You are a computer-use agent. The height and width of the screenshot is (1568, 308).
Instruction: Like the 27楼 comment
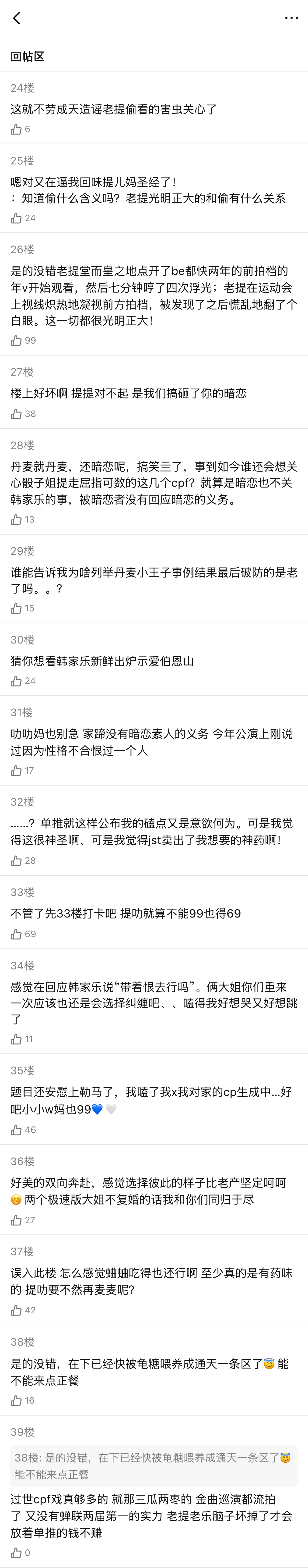(x=16, y=414)
